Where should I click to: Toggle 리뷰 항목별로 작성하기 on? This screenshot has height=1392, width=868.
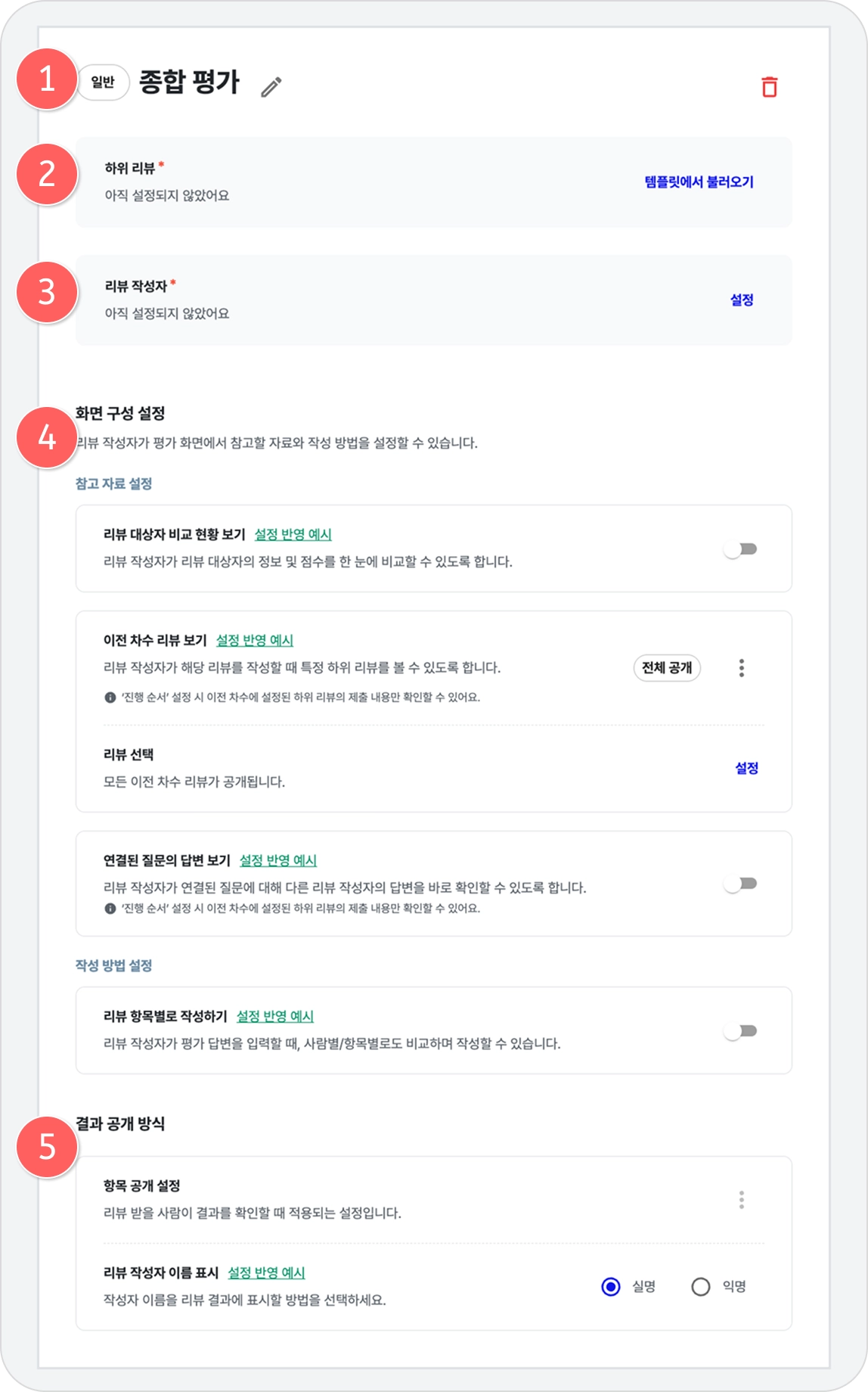739,1030
